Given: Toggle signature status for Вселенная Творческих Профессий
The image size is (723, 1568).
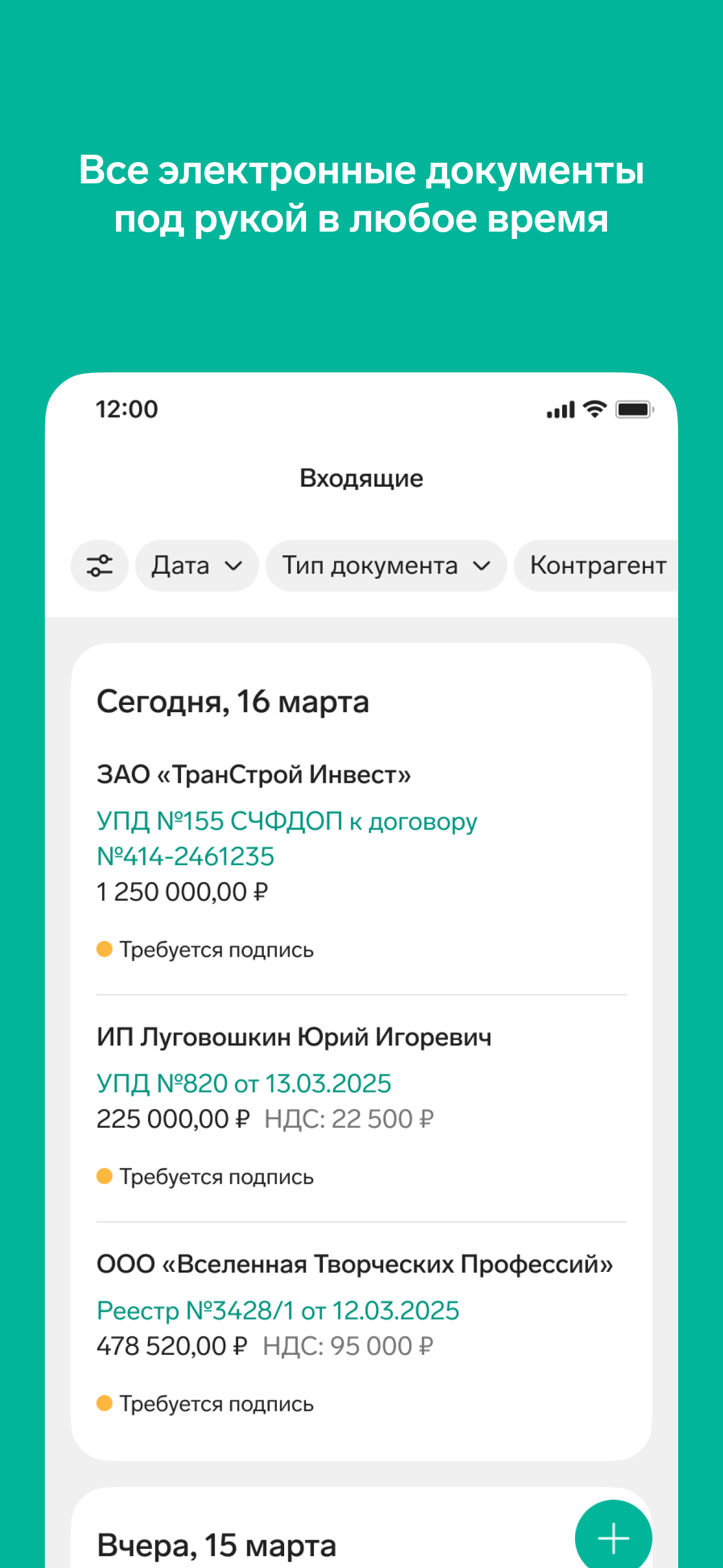Looking at the screenshot, I should (x=105, y=1404).
